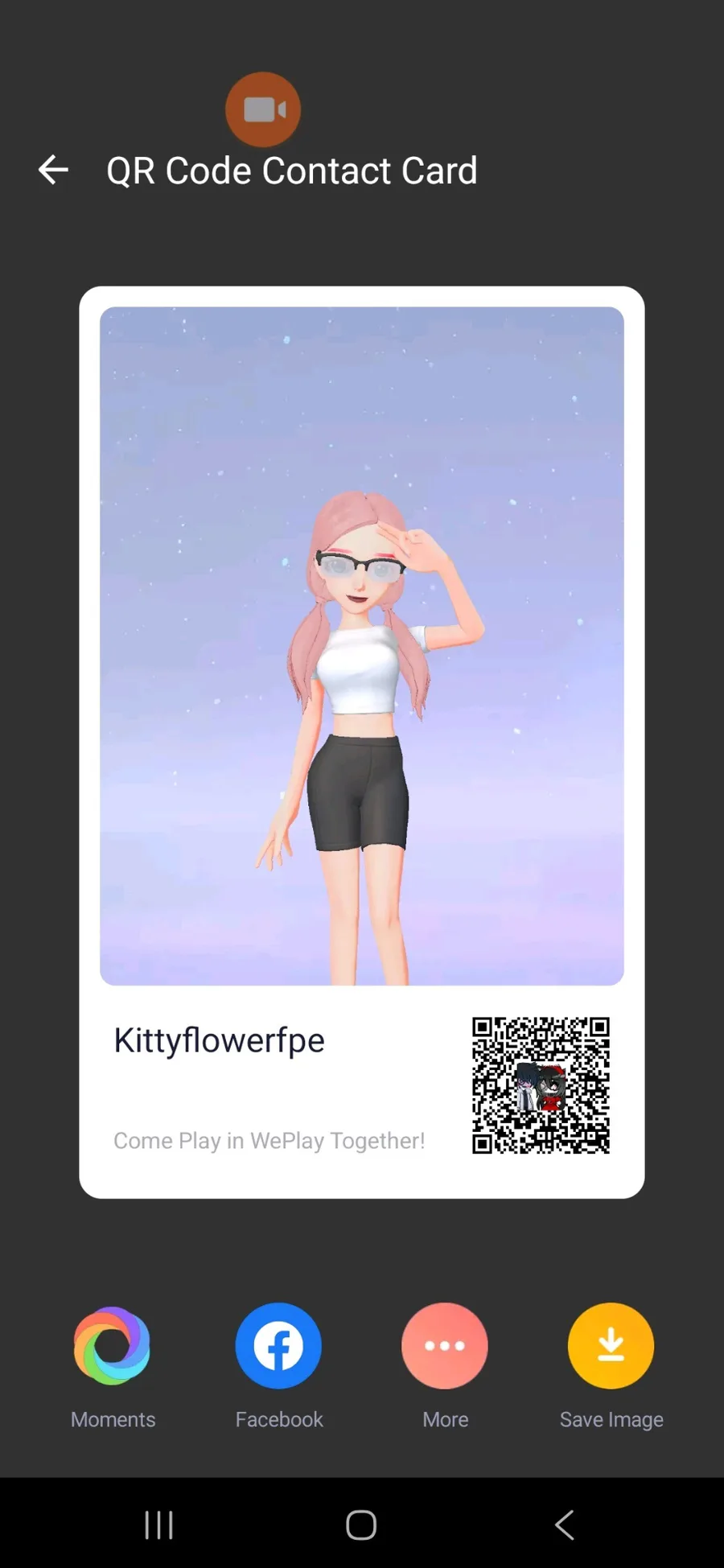Open More sharing options

(x=445, y=1346)
